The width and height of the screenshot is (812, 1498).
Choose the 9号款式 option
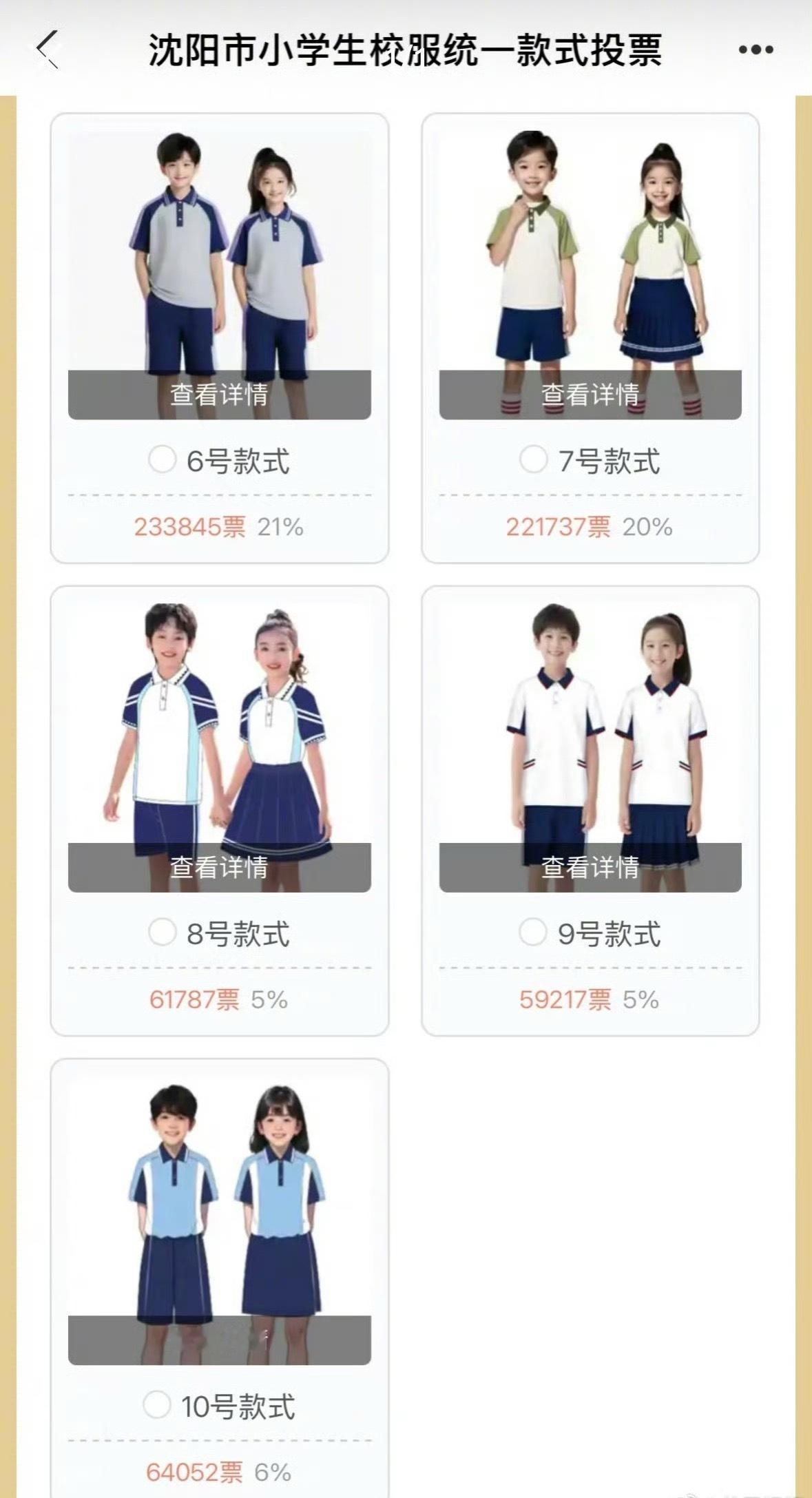point(533,933)
